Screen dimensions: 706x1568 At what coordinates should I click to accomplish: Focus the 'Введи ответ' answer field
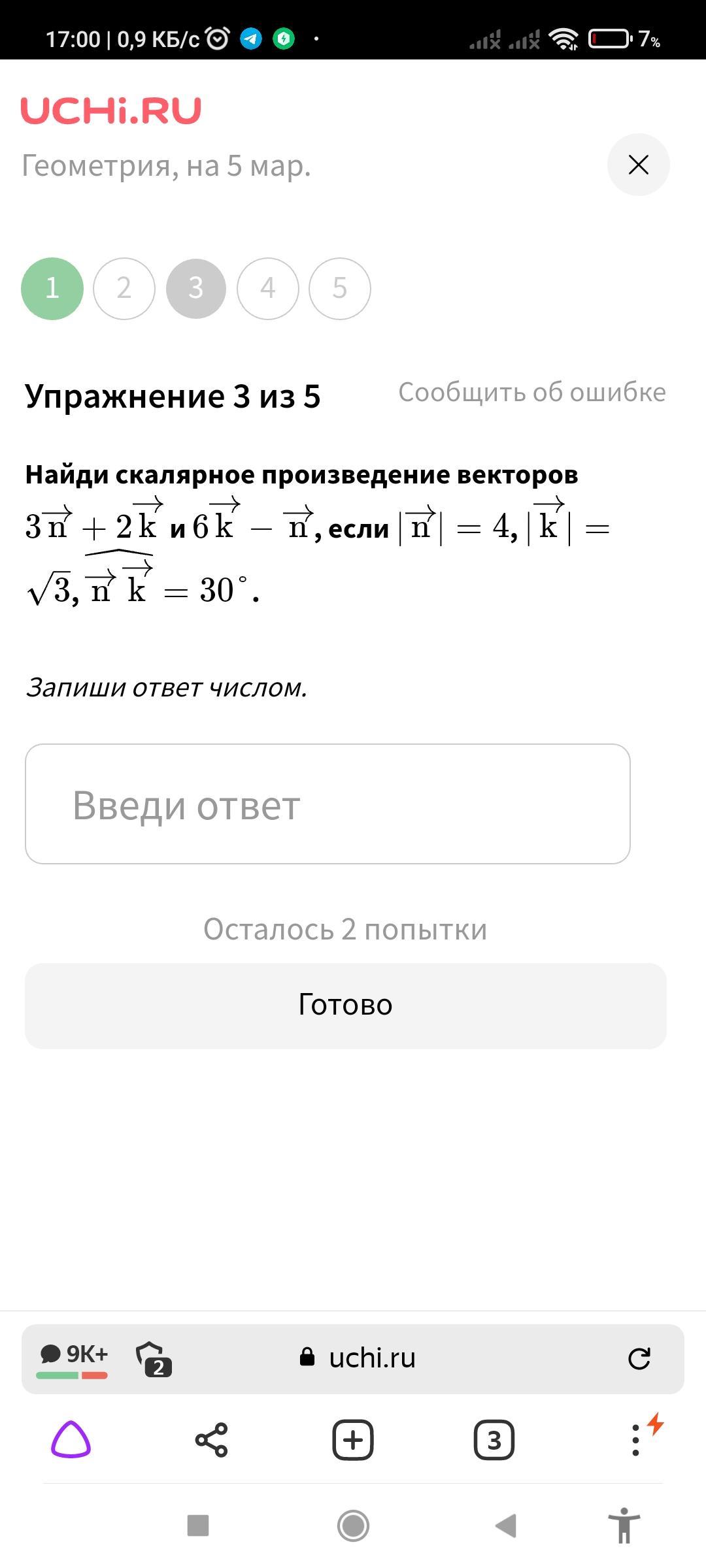[328, 804]
